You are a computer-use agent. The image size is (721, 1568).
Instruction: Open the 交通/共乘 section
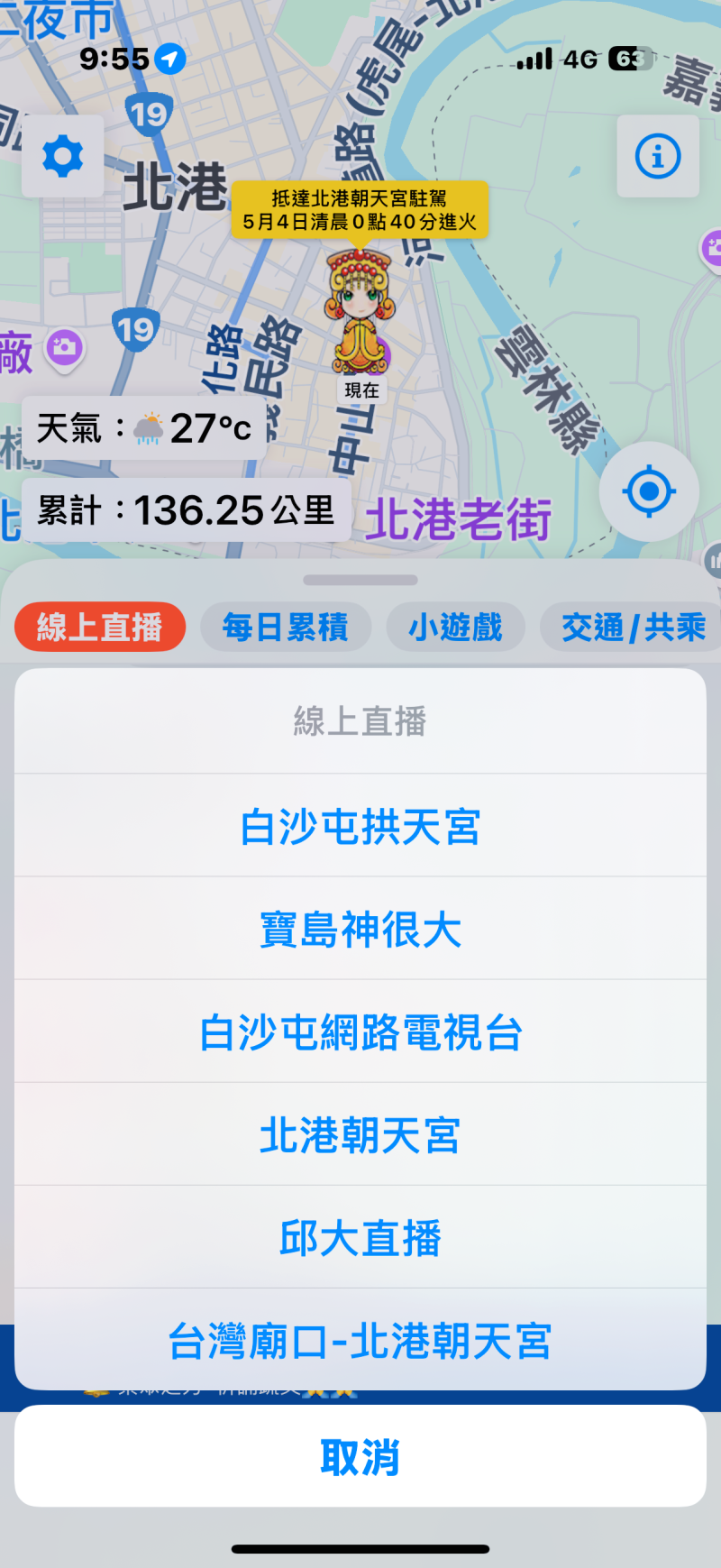pyautogui.click(x=631, y=626)
